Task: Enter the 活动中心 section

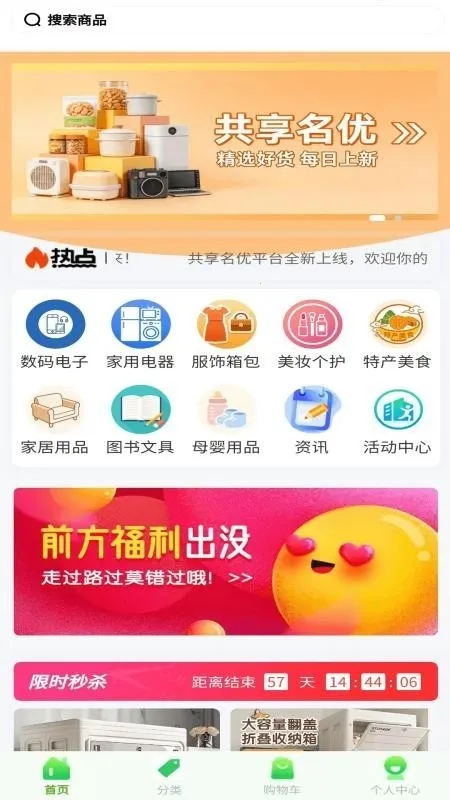Action: coord(397,420)
